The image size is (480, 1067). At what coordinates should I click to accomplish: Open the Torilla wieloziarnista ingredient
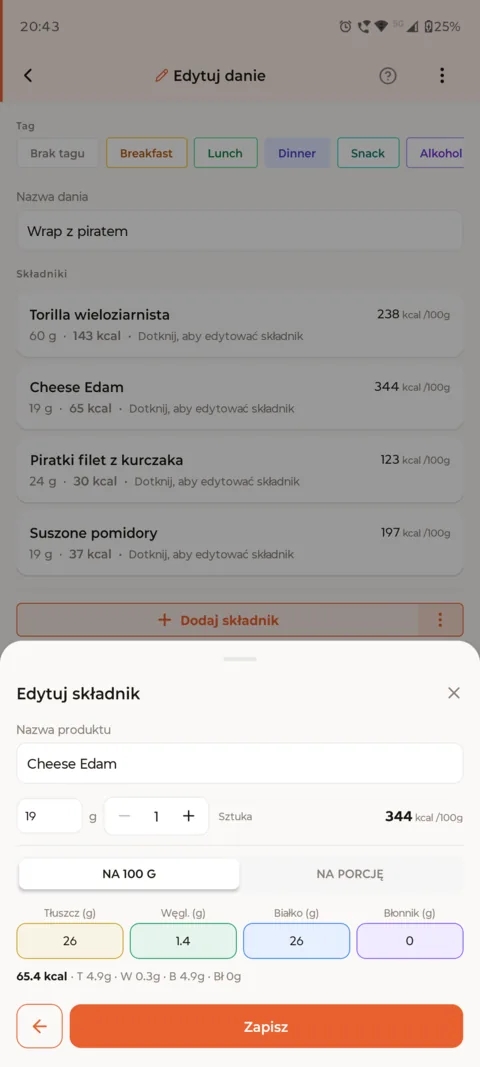click(240, 325)
